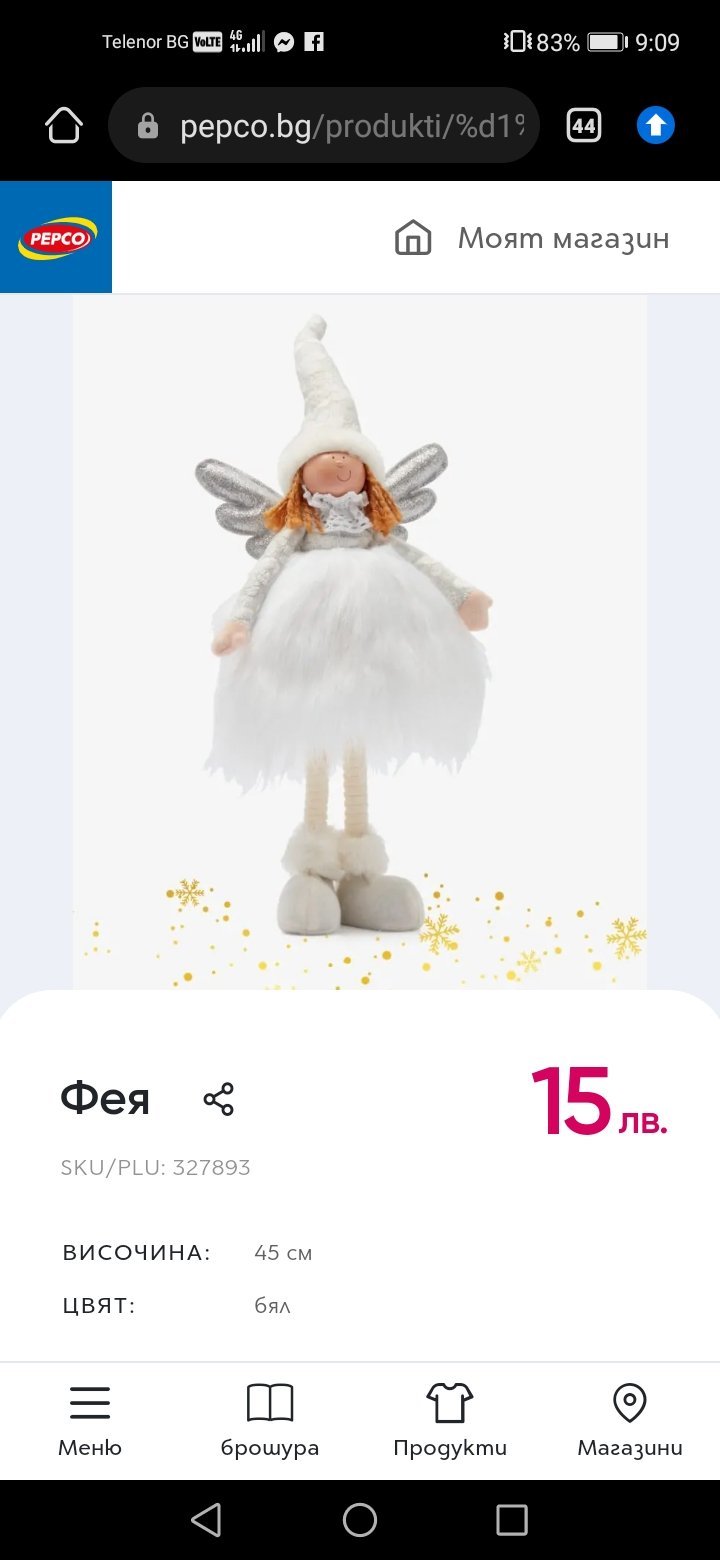Go to the Продукти tab

tap(450, 1421)
